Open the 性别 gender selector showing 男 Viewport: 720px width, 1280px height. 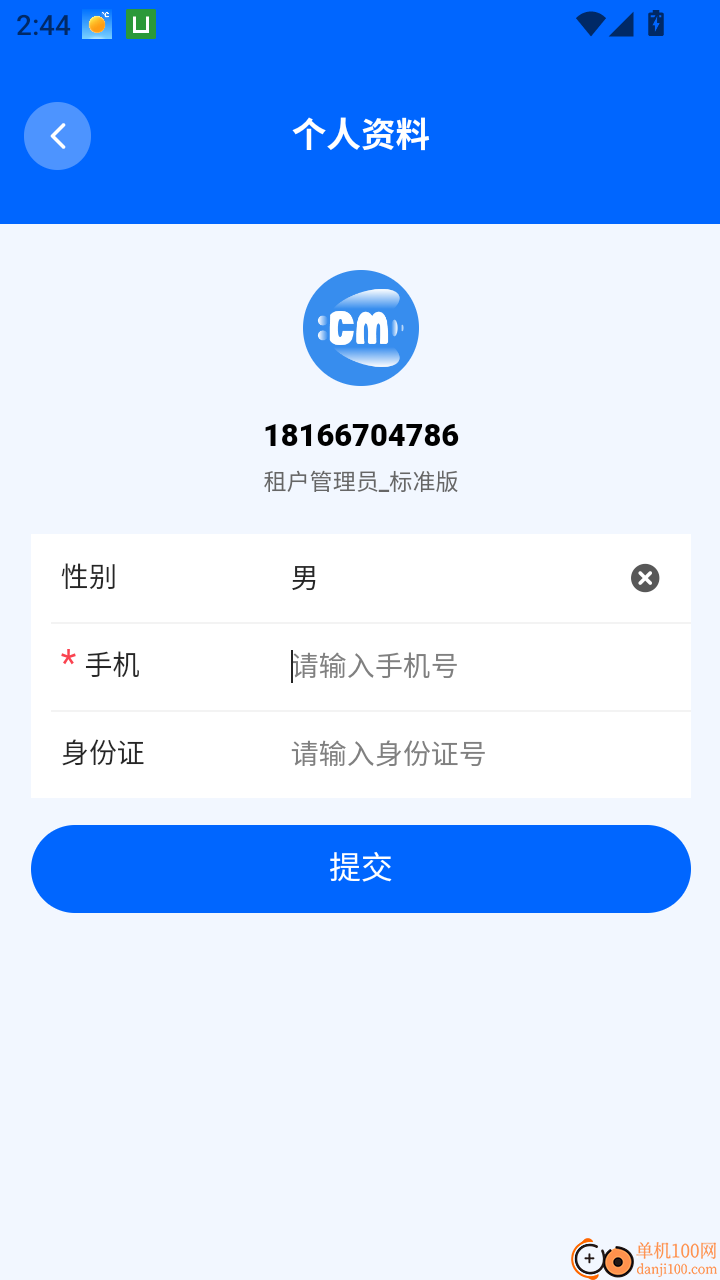coord(305,578)
